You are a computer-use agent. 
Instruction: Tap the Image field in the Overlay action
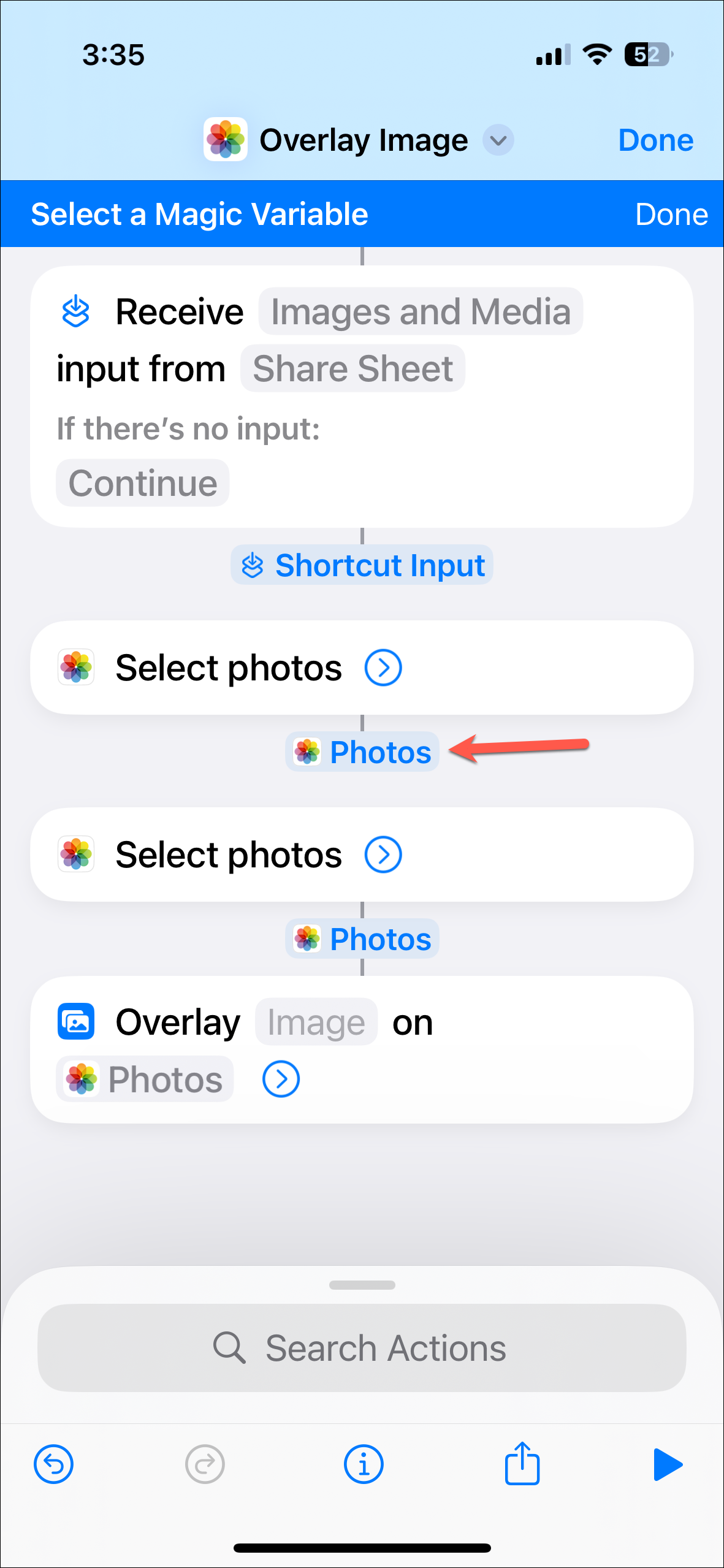click(316, 1022)
